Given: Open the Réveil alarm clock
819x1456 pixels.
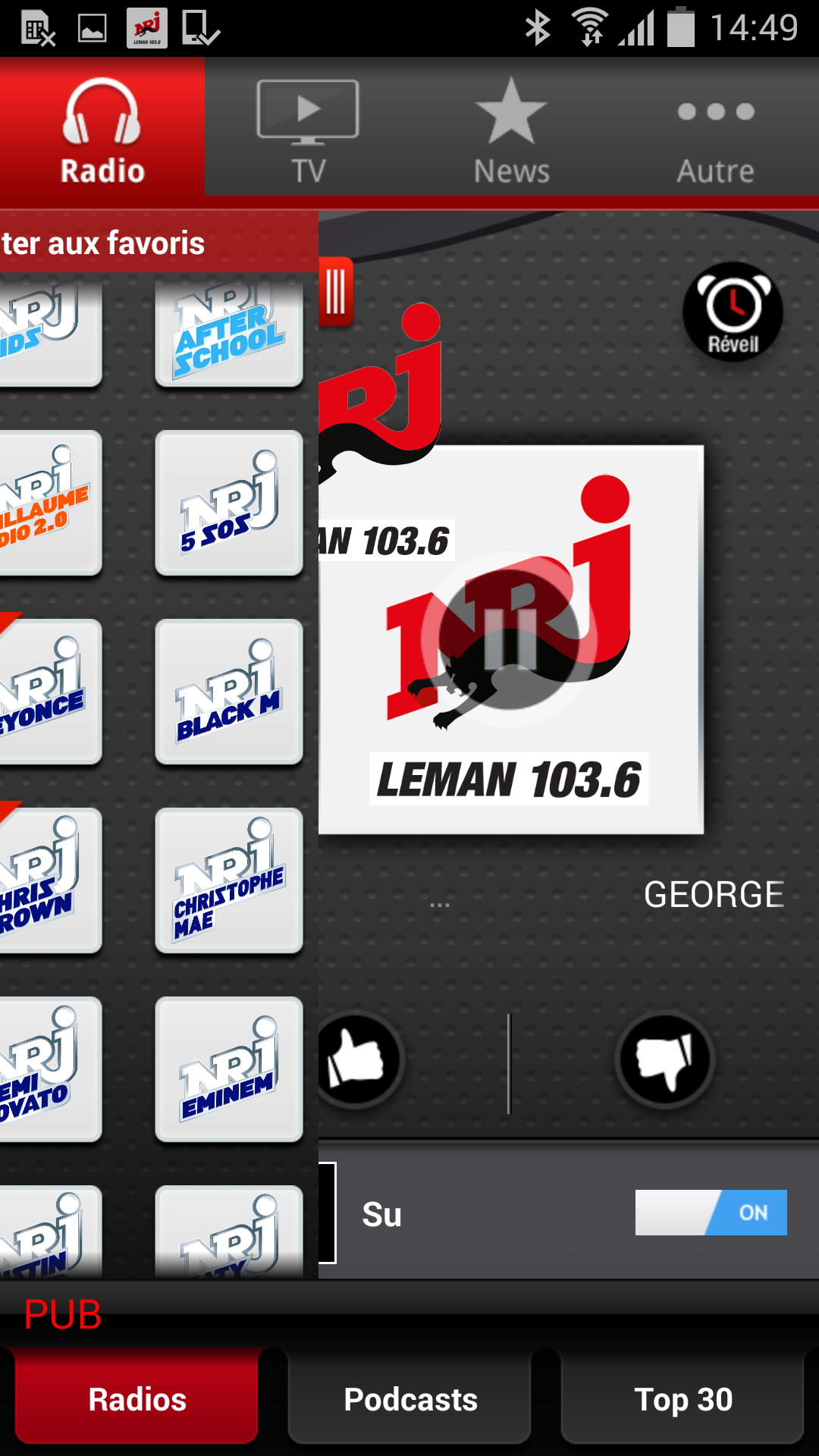Looking at the screenshot, I should point(733,312).
